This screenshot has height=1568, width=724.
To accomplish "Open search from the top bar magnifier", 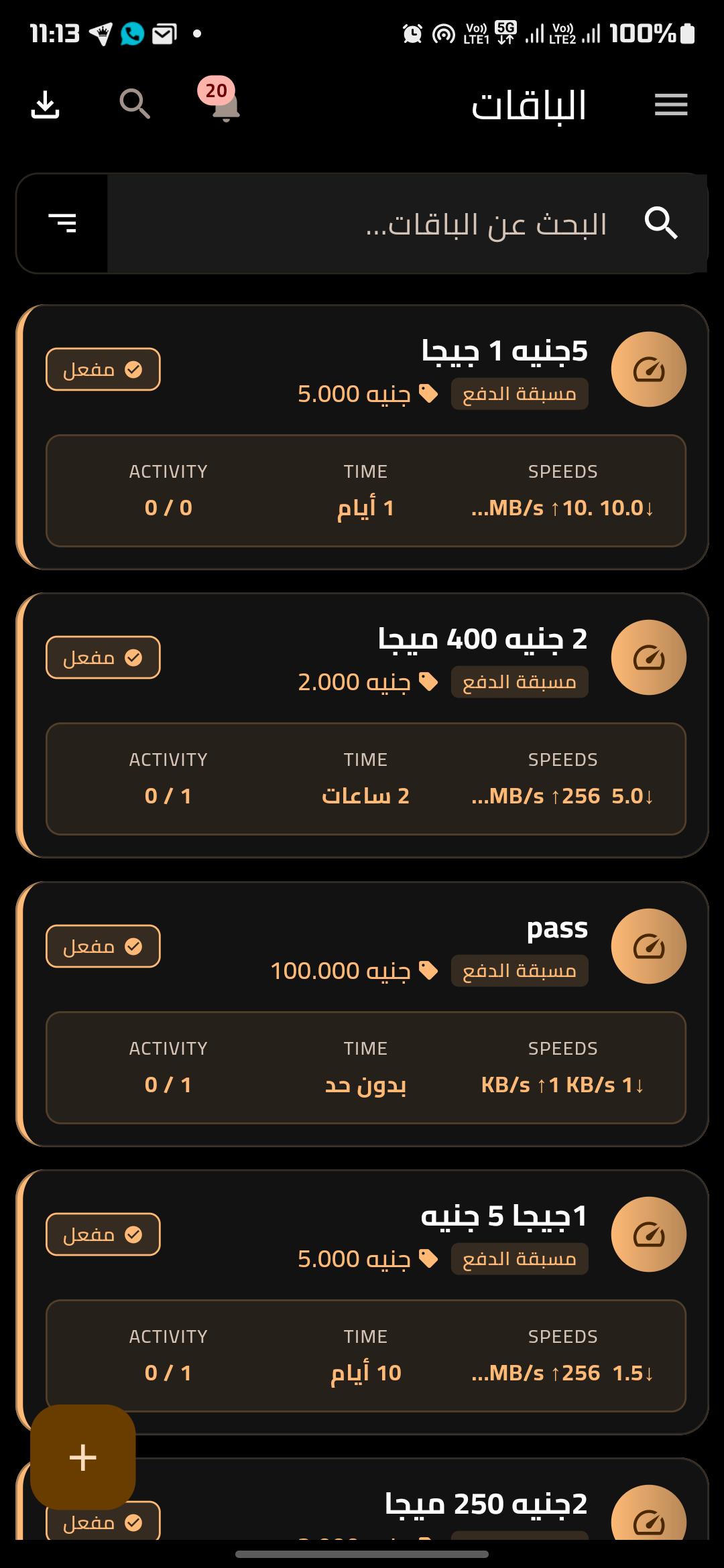I will (x=135, y=105).
